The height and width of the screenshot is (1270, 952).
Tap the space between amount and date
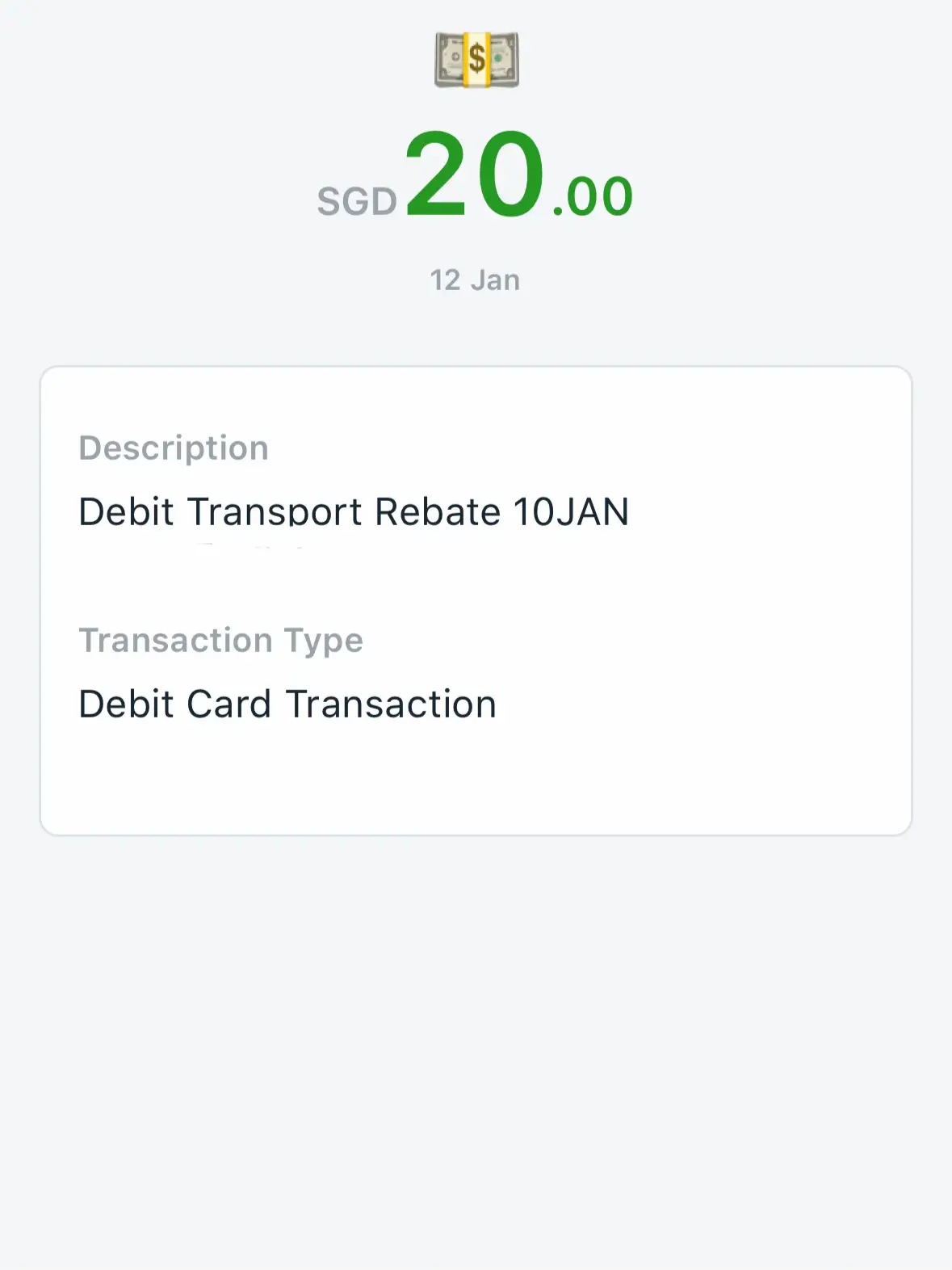coord(476,242)
